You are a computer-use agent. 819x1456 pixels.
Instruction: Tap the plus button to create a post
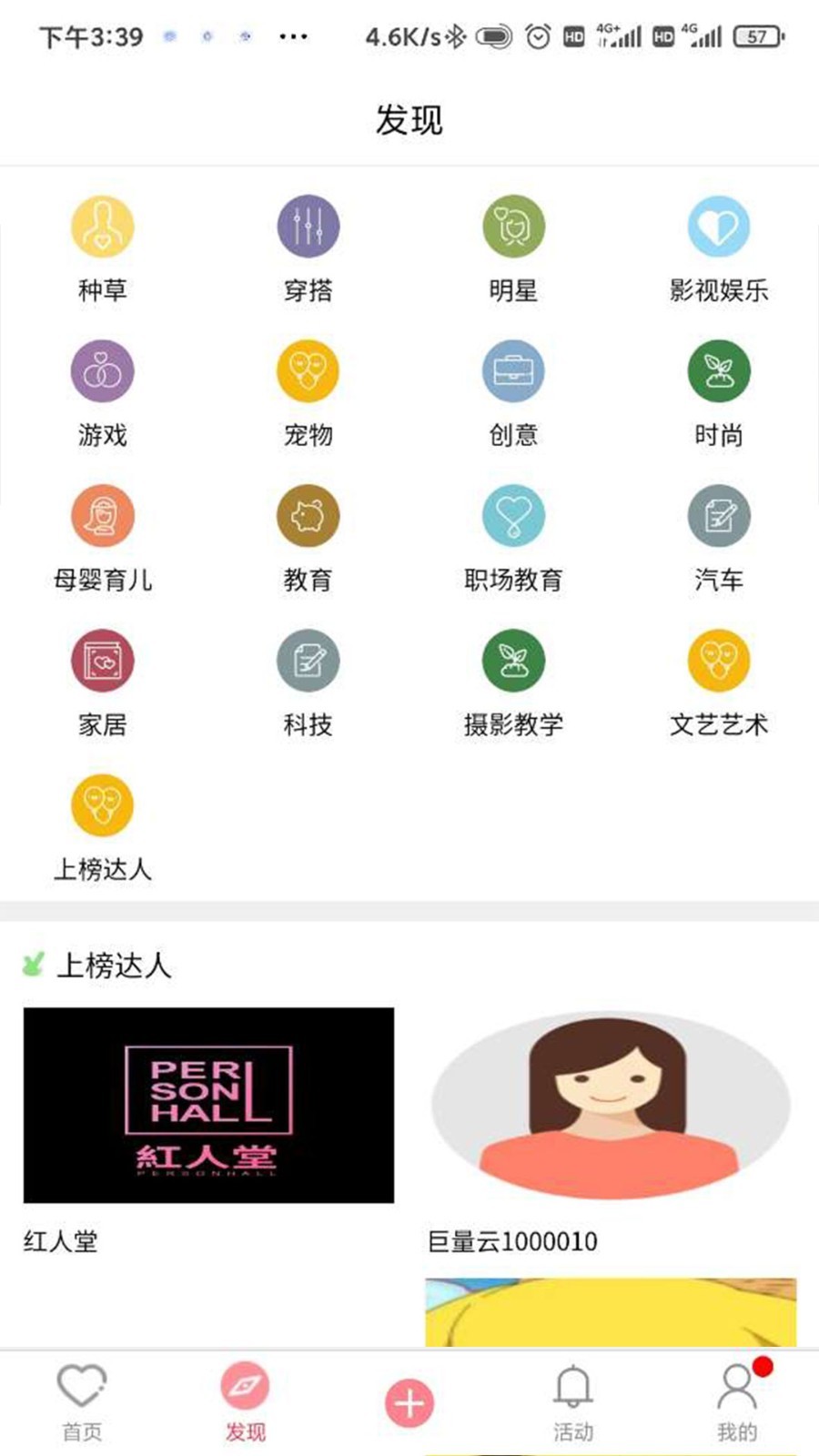pyautogui.click(x=409, y=1403)
